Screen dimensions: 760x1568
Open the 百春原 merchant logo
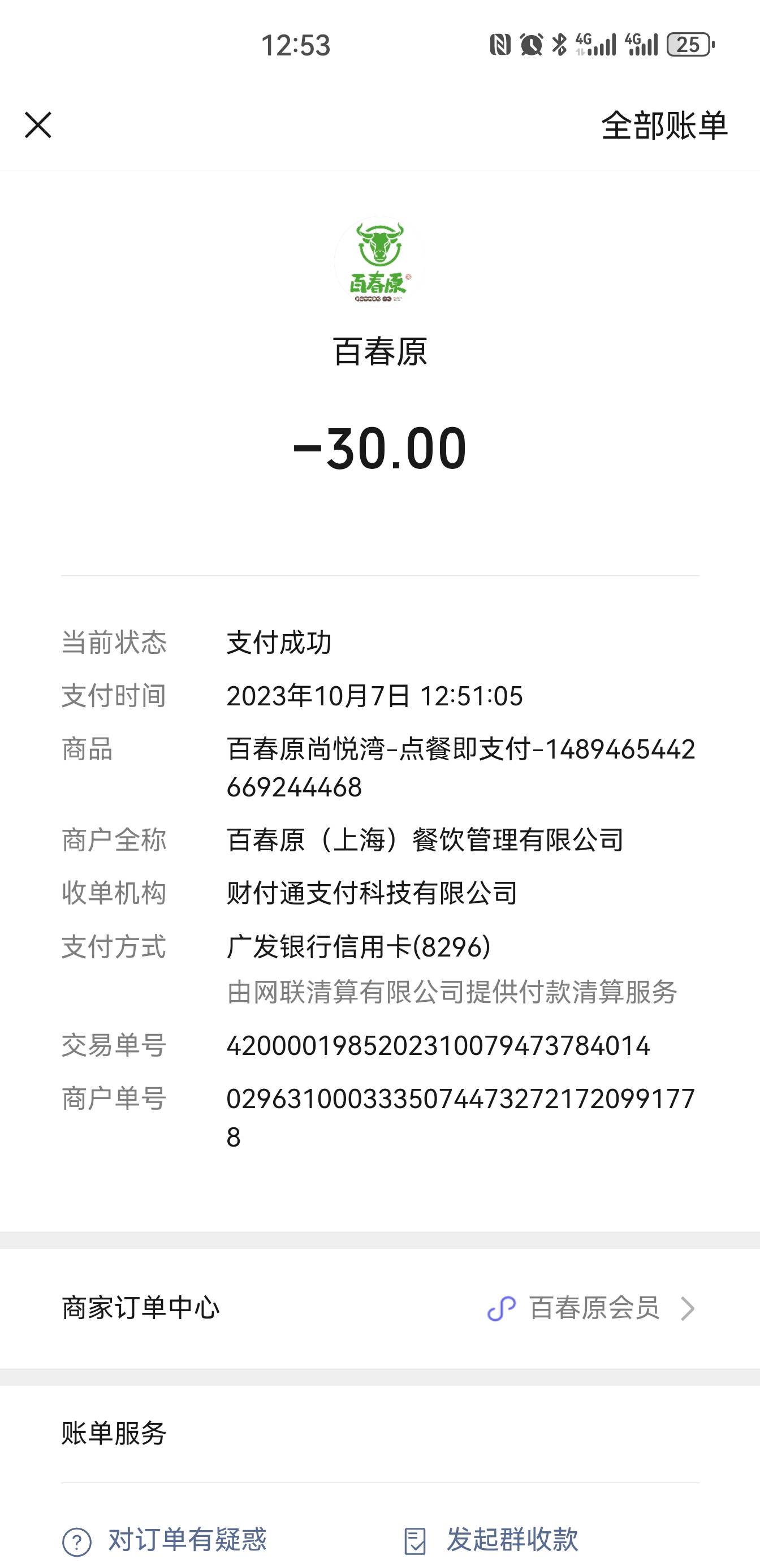[x=379, y=262]
